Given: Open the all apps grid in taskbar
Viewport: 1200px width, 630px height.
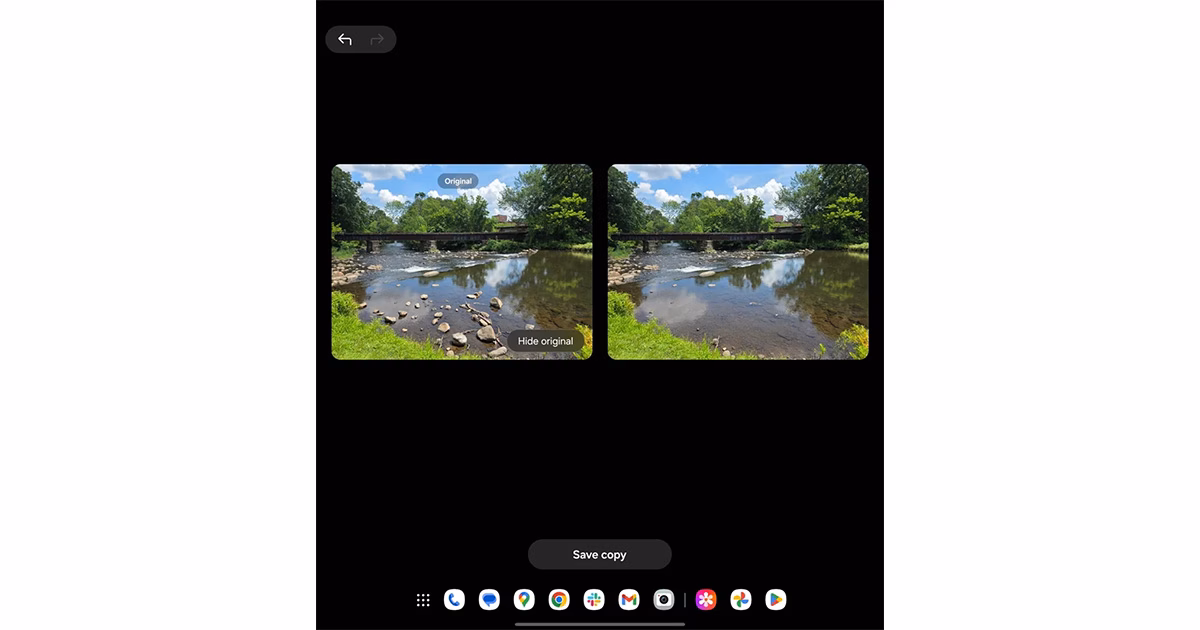Looking at the screenshot, I should pyautogui.click(x=423, y=600).
